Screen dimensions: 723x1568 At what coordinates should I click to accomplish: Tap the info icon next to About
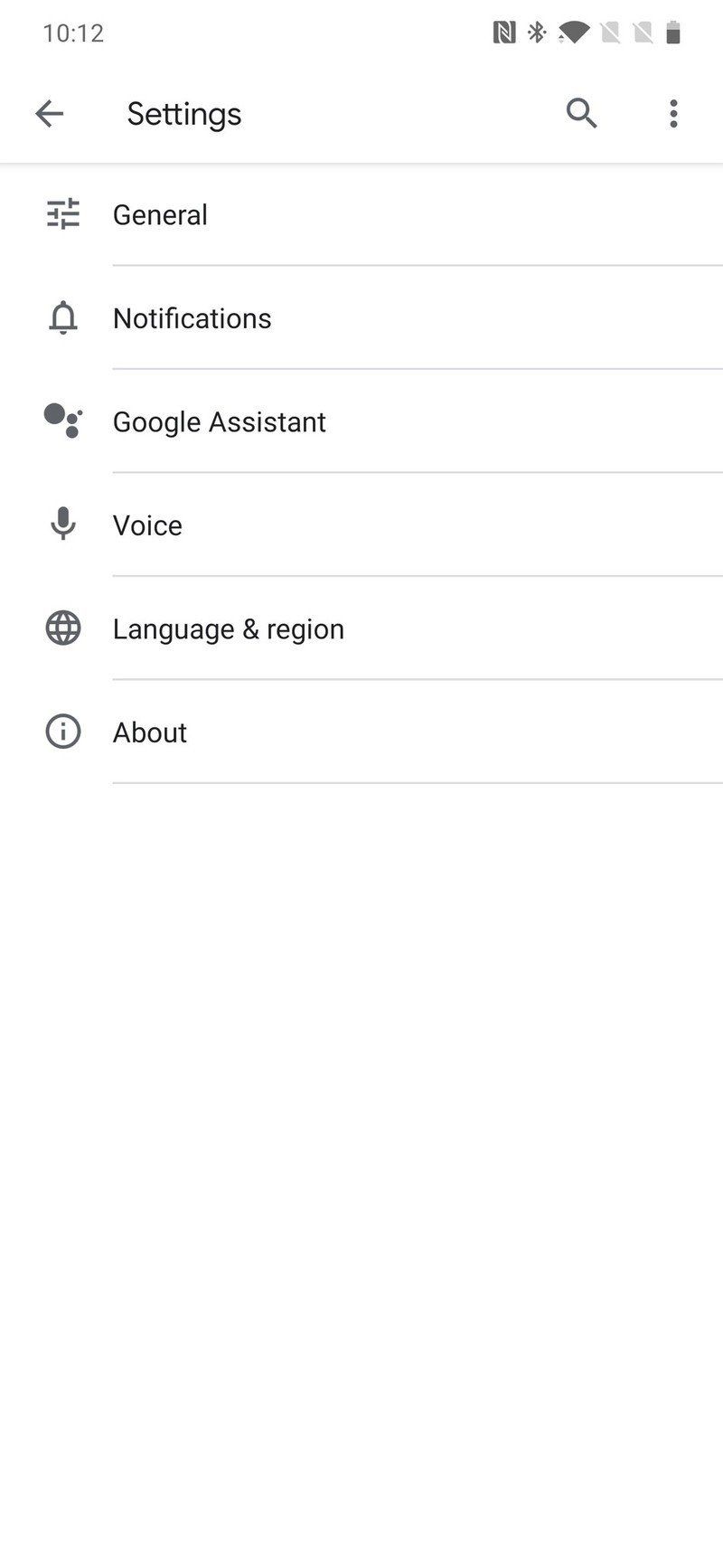pos(61,732)
